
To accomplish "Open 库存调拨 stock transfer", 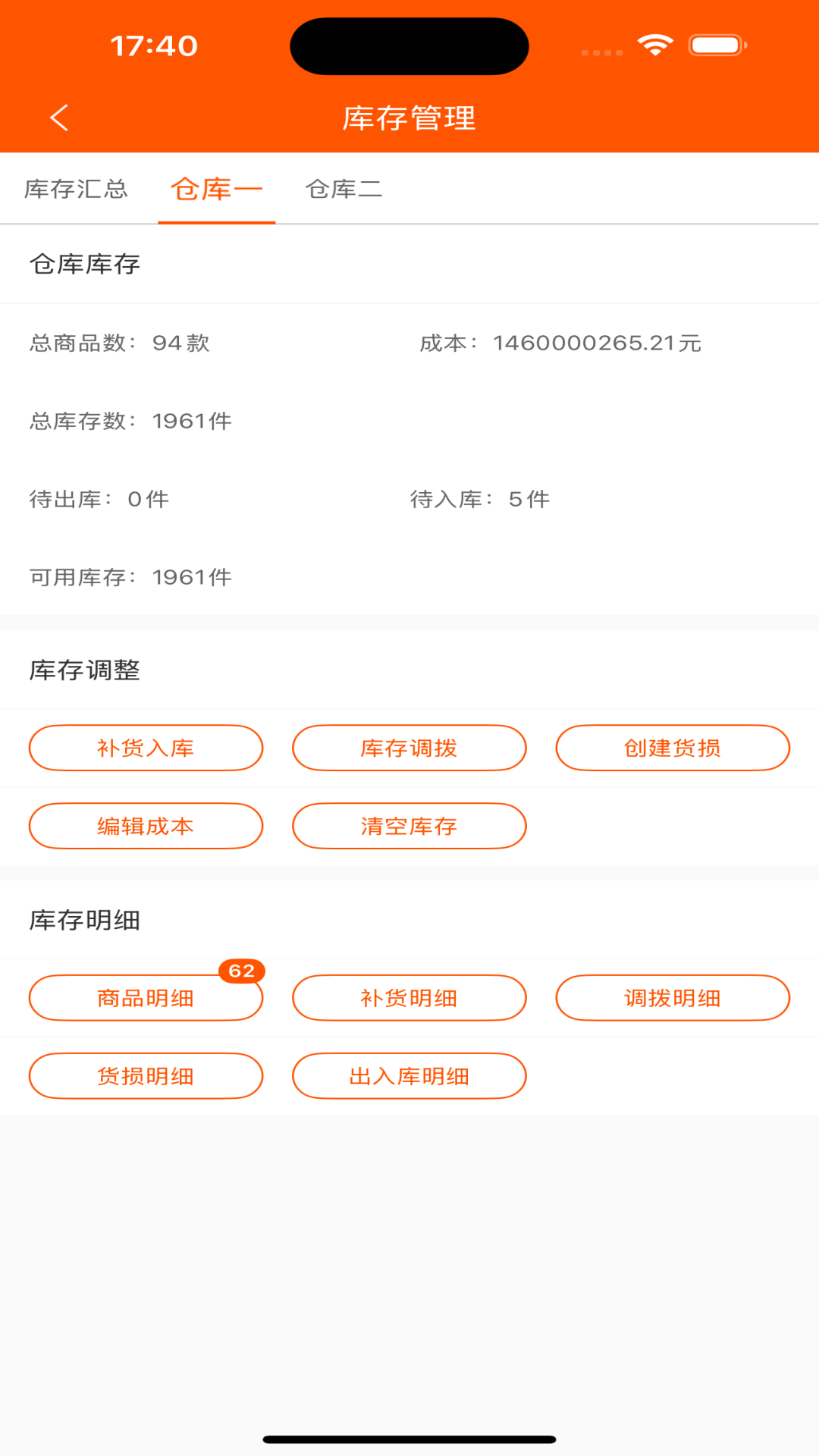I will [x=409, y=748].
